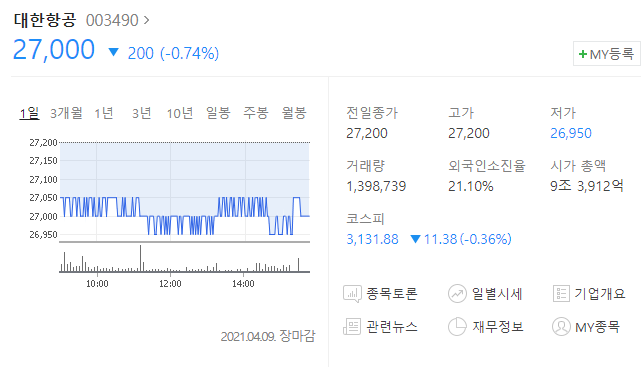Add stock with the MY등록 button
The image size is (644, 367).
[x=607, y=54]
